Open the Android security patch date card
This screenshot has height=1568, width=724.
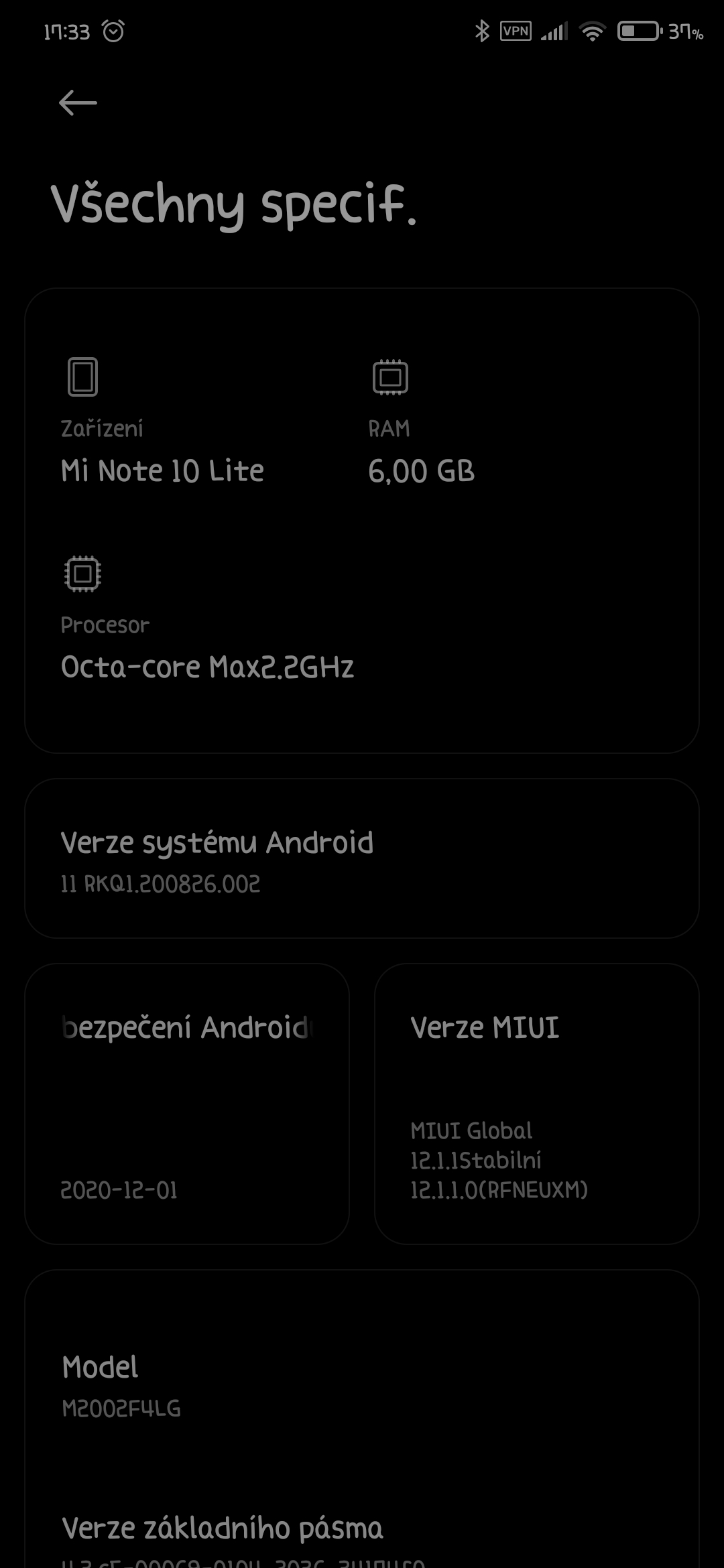(x=187, y=1104)
